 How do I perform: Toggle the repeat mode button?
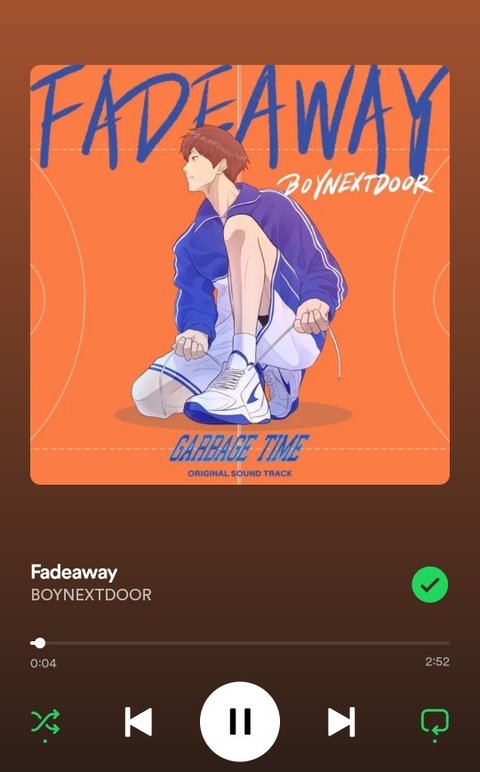[x=435, y=722]
